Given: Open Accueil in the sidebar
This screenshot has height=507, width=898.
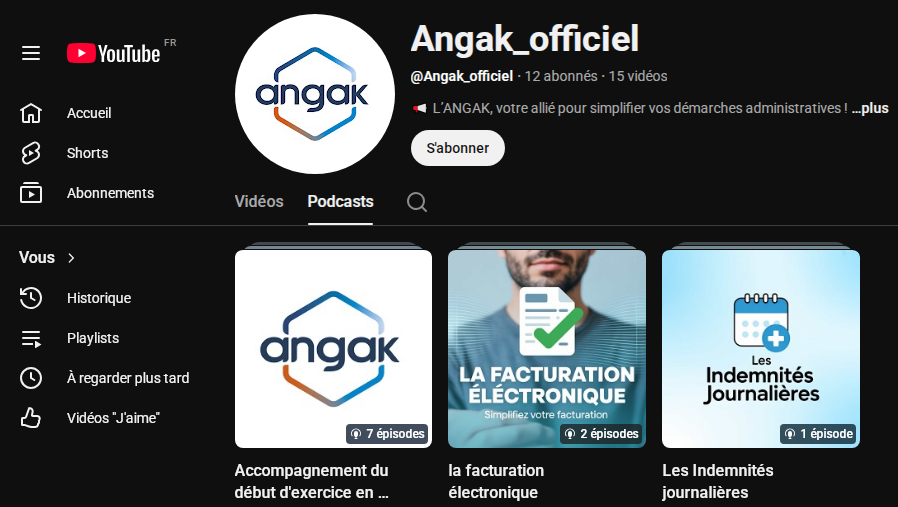Looking at the screenshot, I should [x=88, y=113].
